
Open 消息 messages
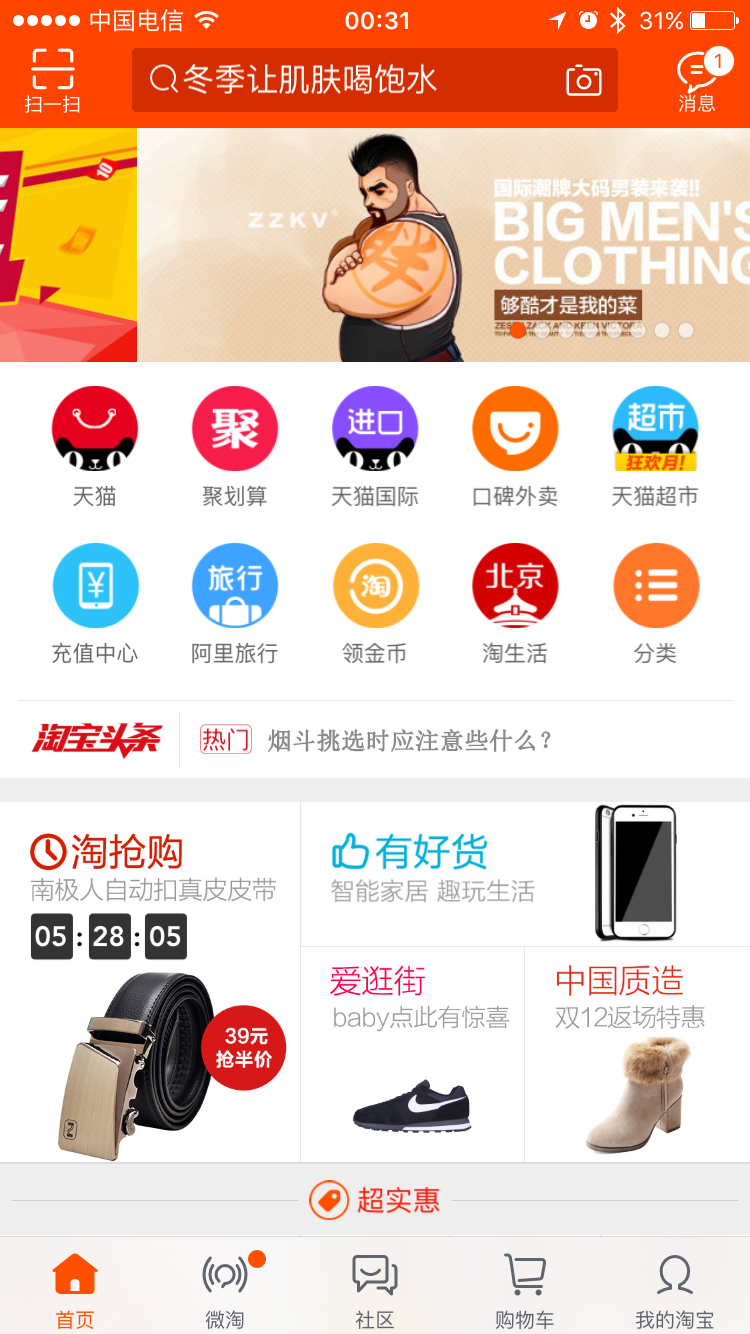697,80
